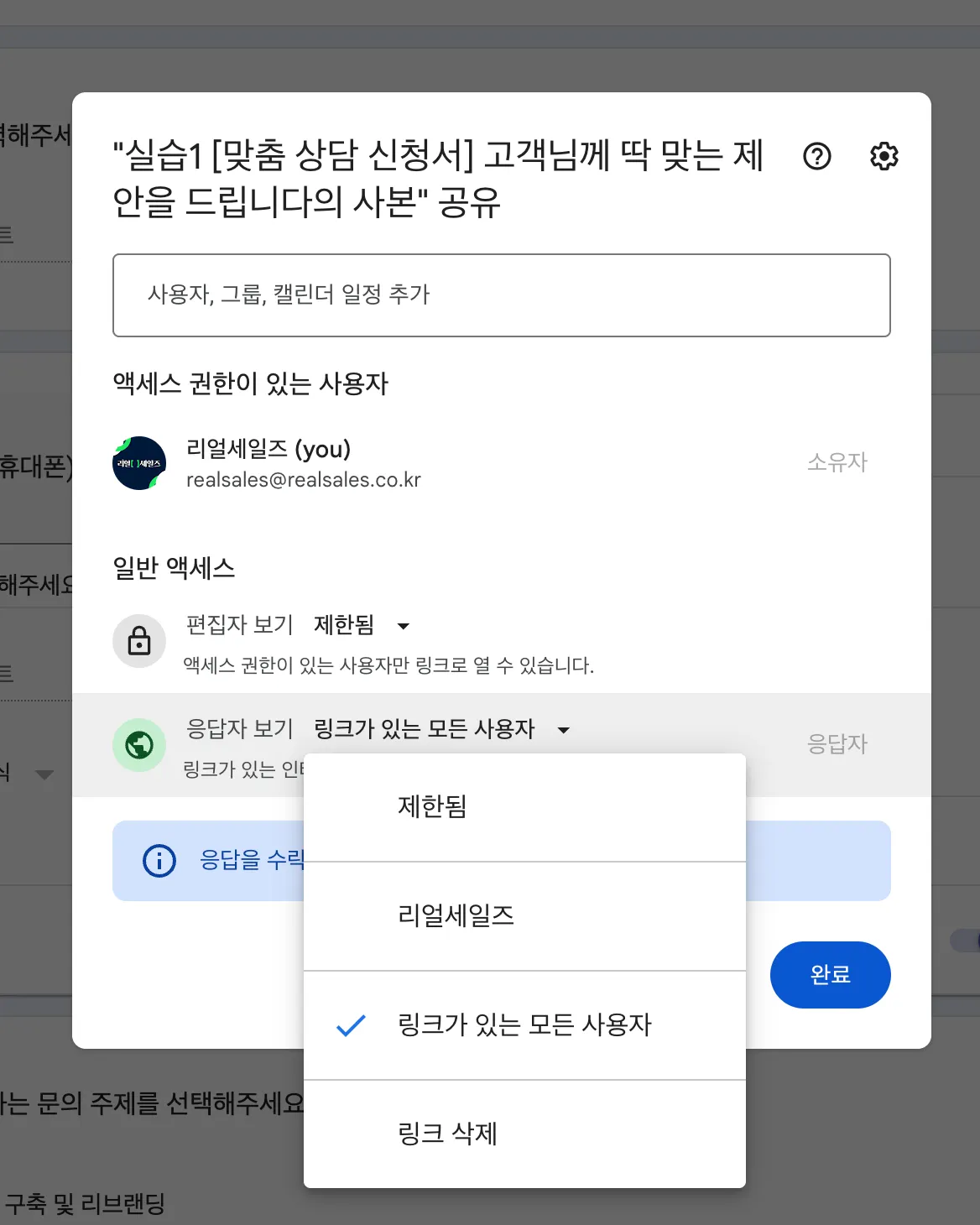This screenshot has height=1225, width=980.
Task: Select 제한됨 in the dropdown menu
Action: (524, 807)
